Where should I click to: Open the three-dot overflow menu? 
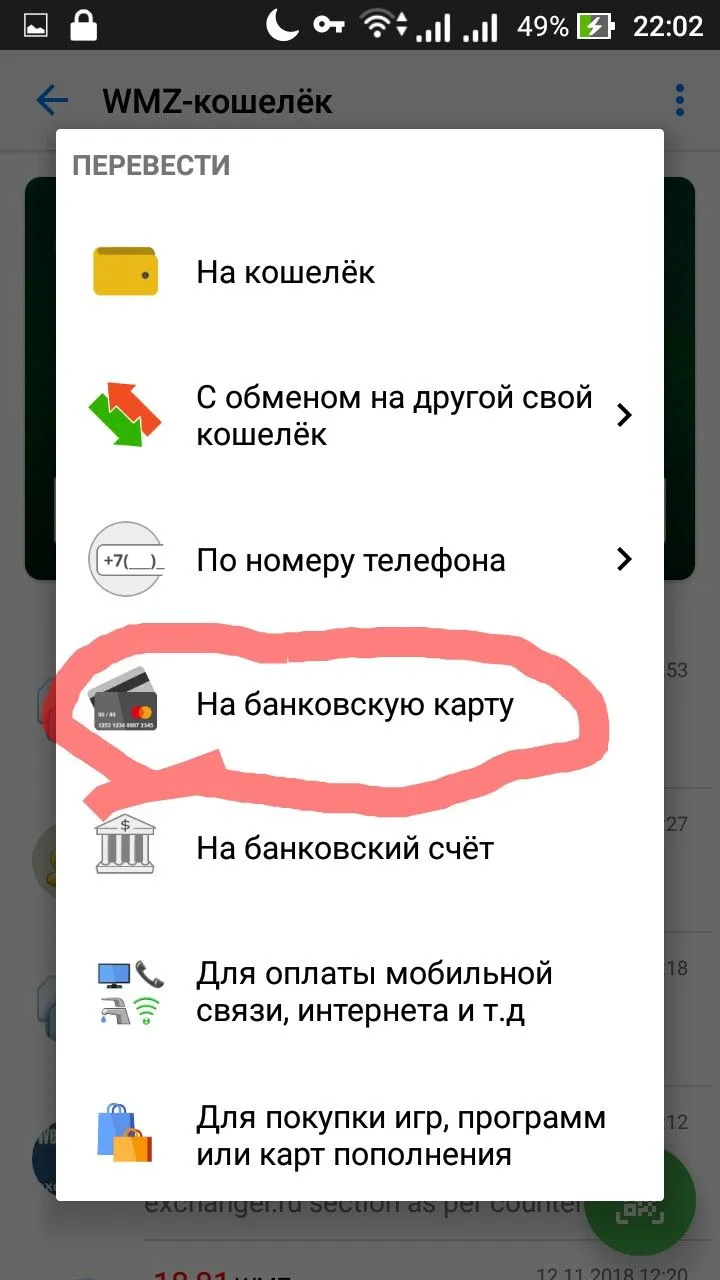680,100
